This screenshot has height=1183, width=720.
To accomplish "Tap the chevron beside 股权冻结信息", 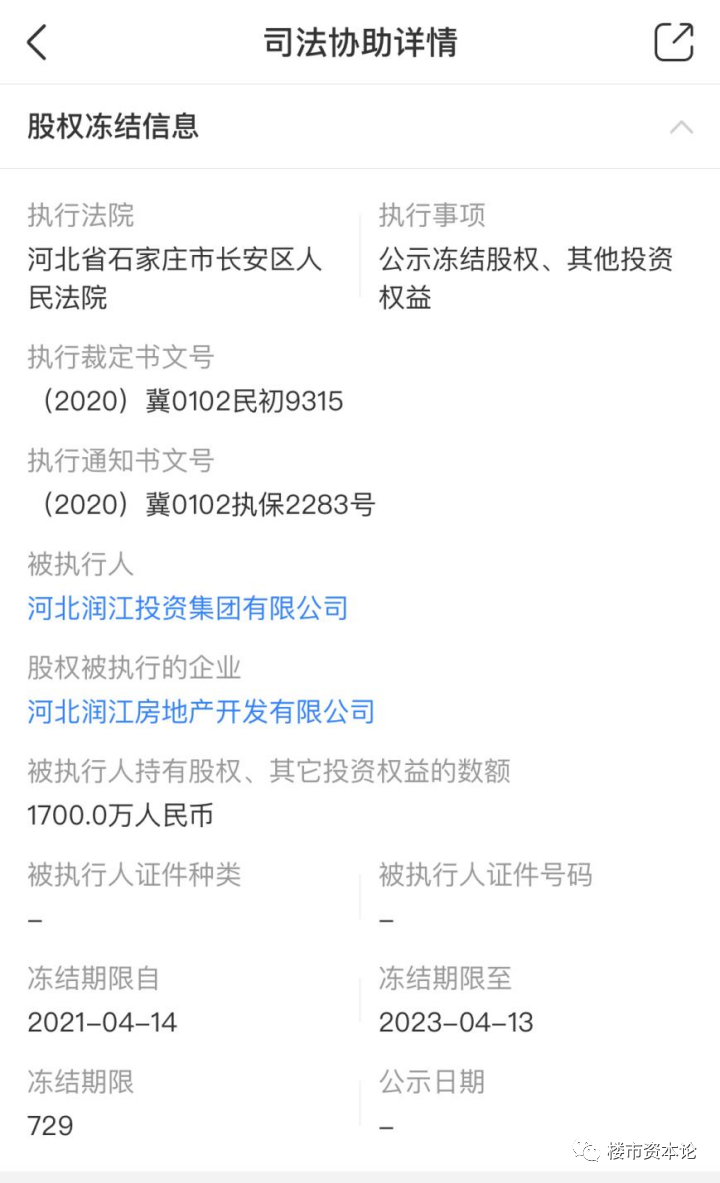I will click(x=682, y=128).
